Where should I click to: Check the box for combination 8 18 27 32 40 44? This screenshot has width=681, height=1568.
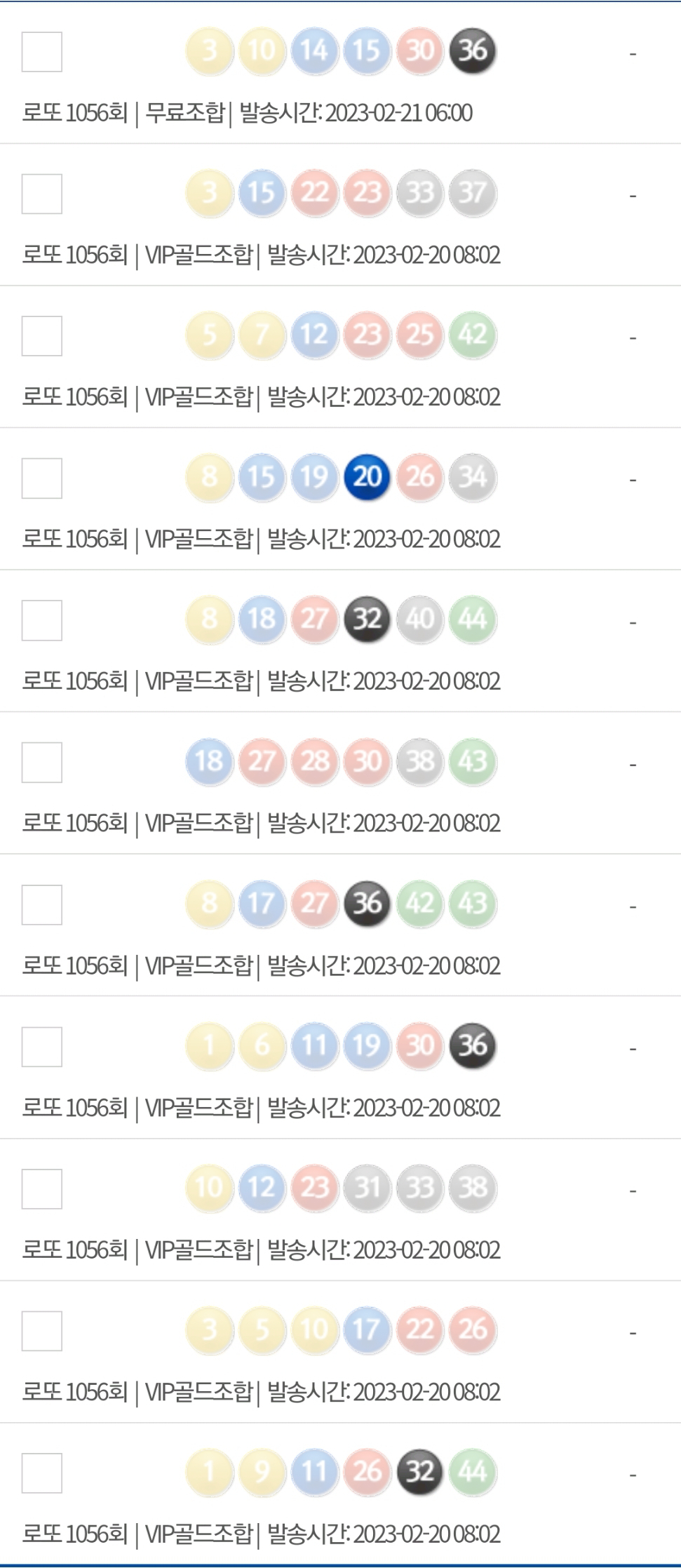coord(42,620)
